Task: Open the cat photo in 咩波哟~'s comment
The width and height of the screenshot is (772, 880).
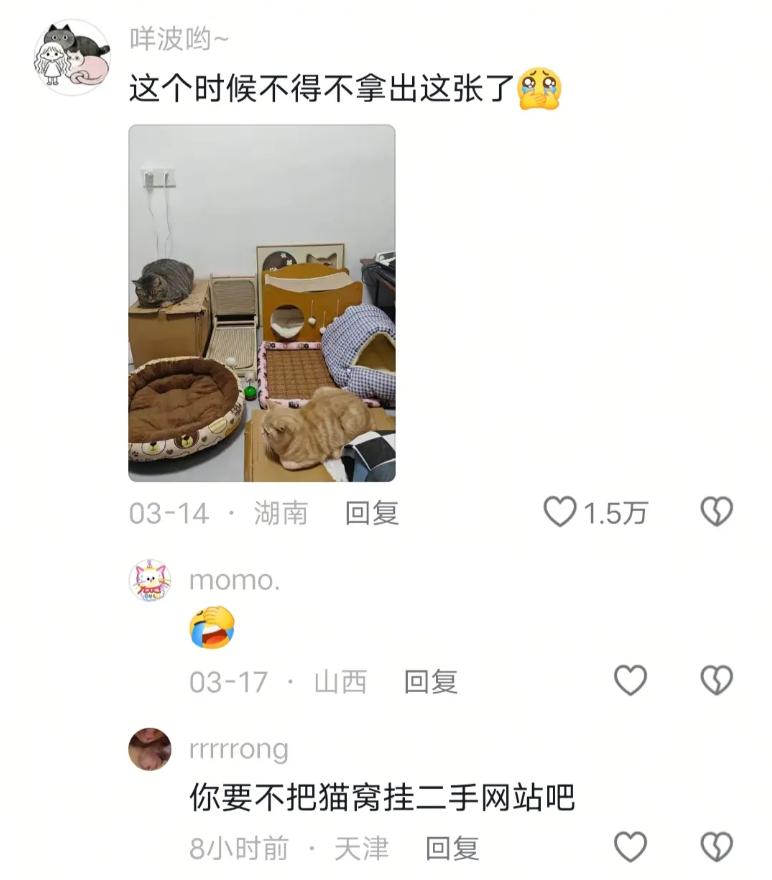Action: (262, 303)
